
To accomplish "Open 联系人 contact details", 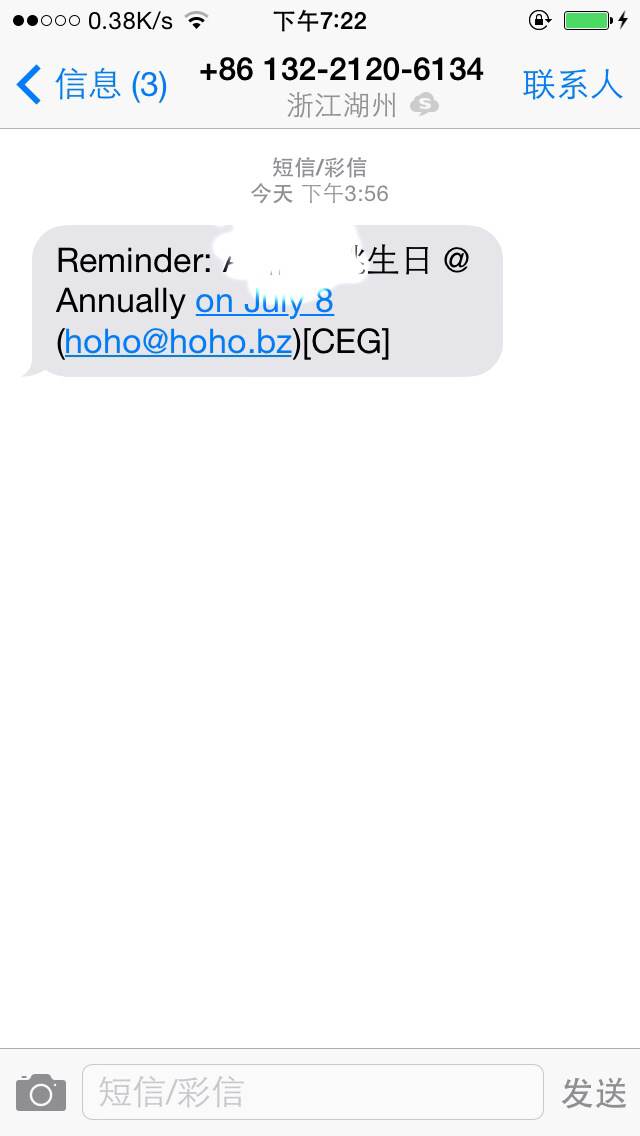I will coord(572,85).
